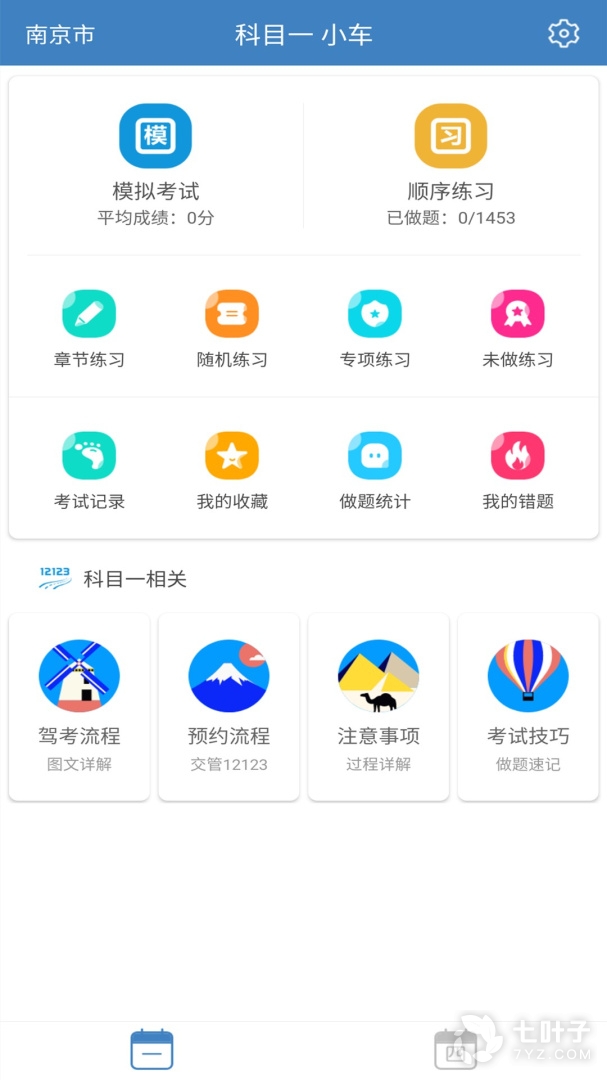This screenshot has height=1080, width=607.
Task: Switch to the 科目一 bottom tab
Action: point(152,1050)
